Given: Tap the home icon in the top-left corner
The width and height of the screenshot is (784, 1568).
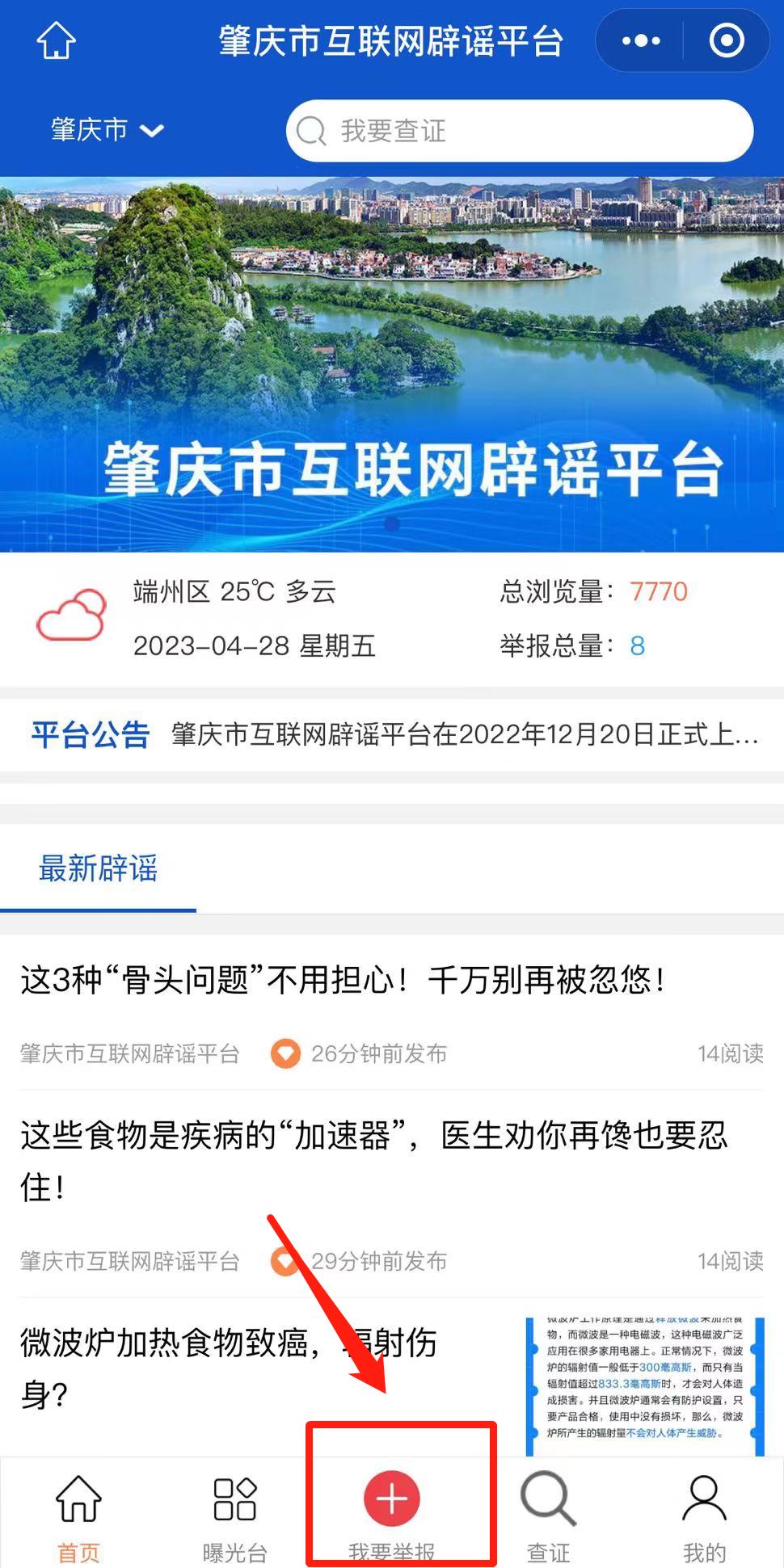Looking at the screenshot, I should pyautogui.click(x=55, y=39).
